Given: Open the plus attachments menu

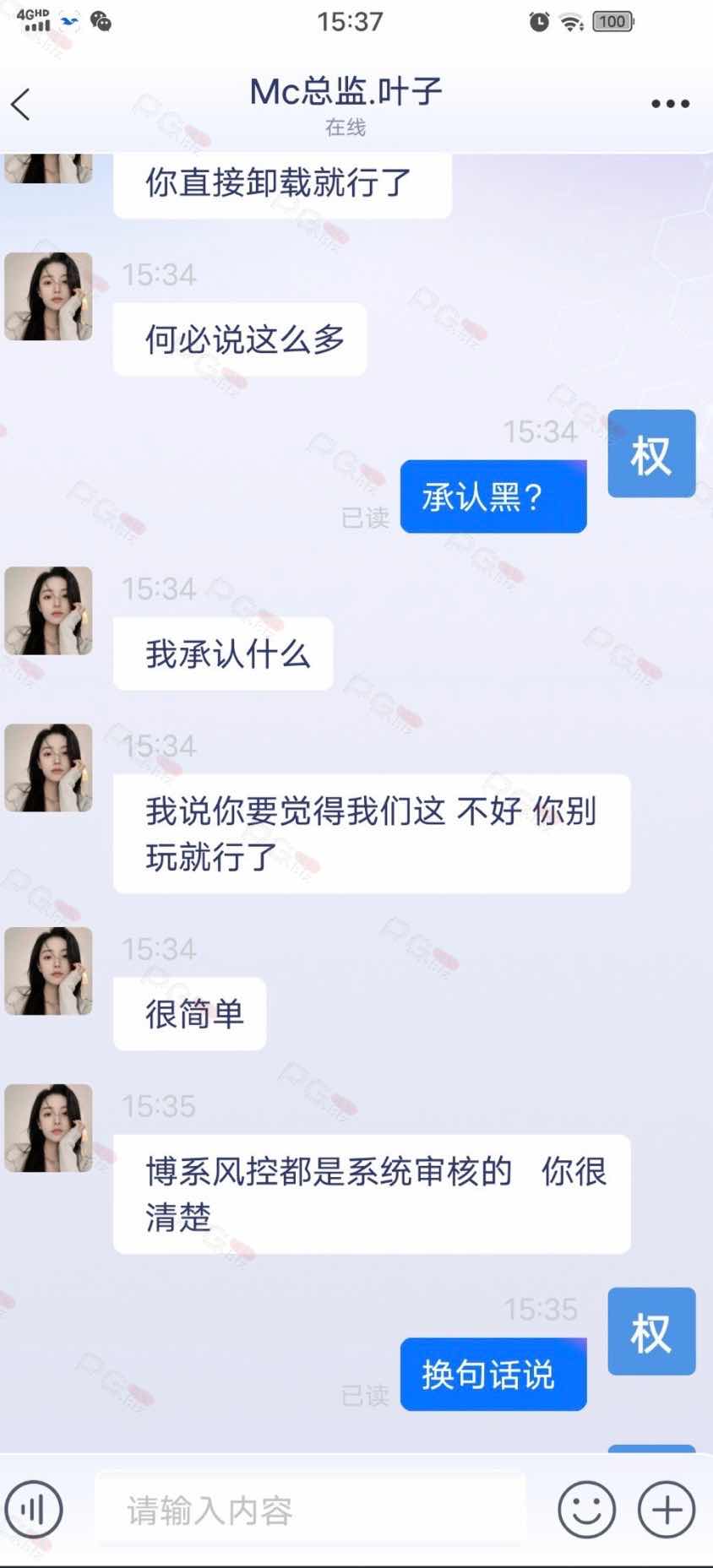Looking at the screenshot, I should coord(667,1509).
